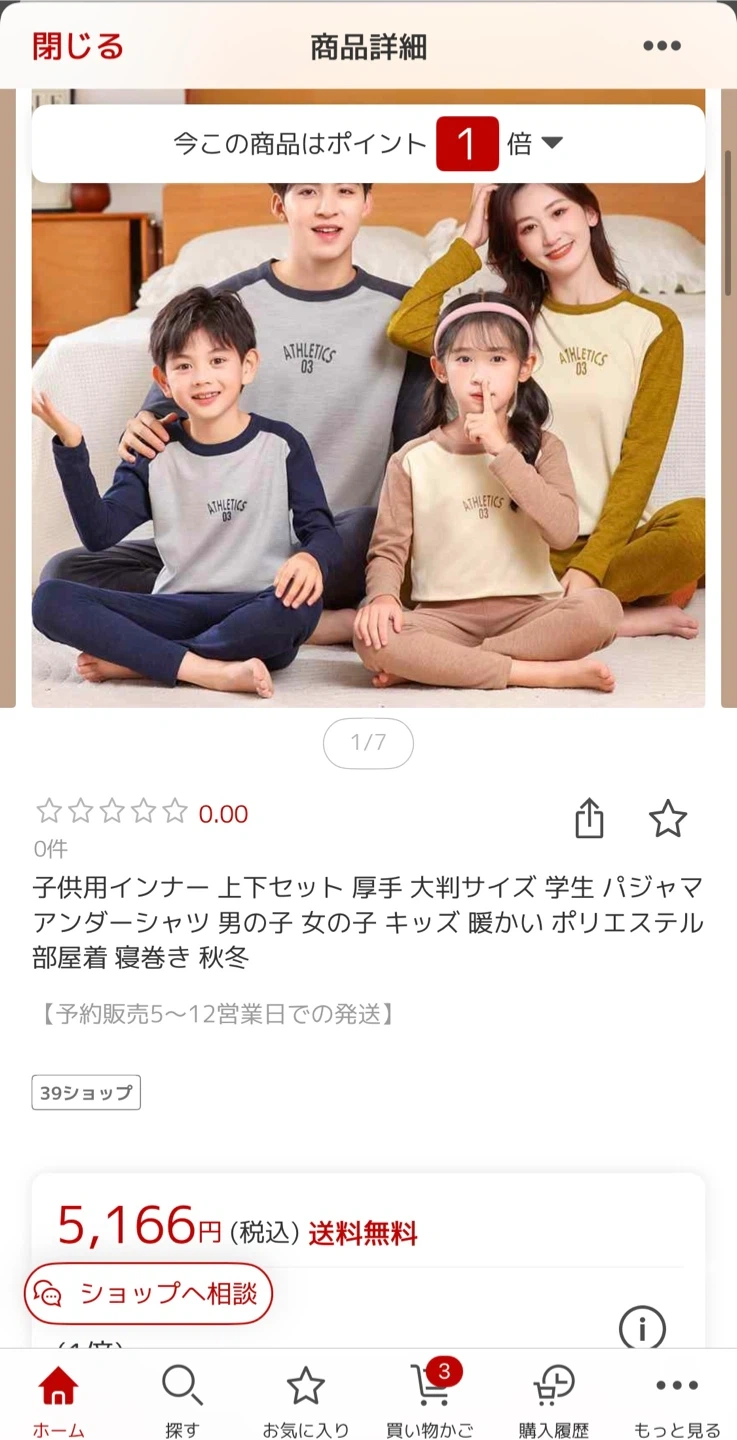The width and height of the screenshot is (737, 1440).
Task: View 購入履歴 purchase history
Action: pyautogui.click(x=553, y=1400)
